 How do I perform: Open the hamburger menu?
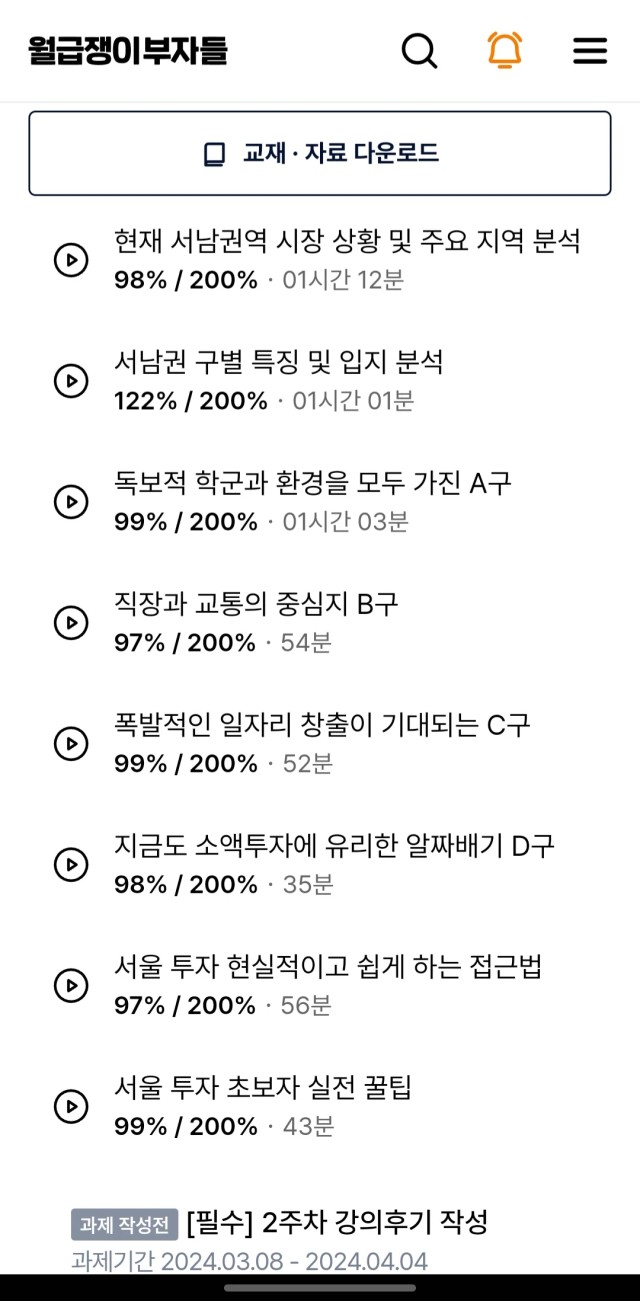[x=590, y=51]
